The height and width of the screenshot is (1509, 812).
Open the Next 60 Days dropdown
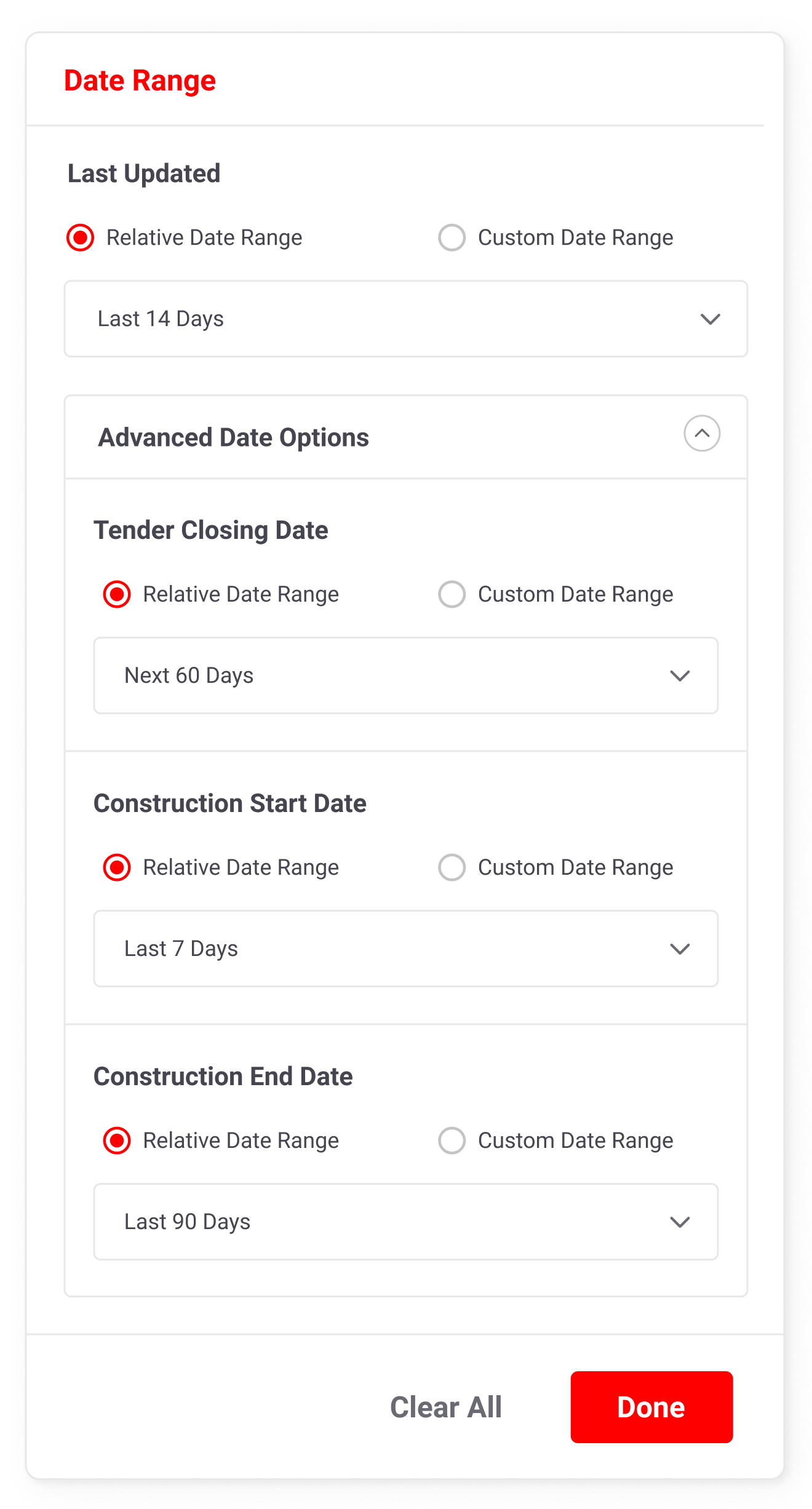click(405, 675)
